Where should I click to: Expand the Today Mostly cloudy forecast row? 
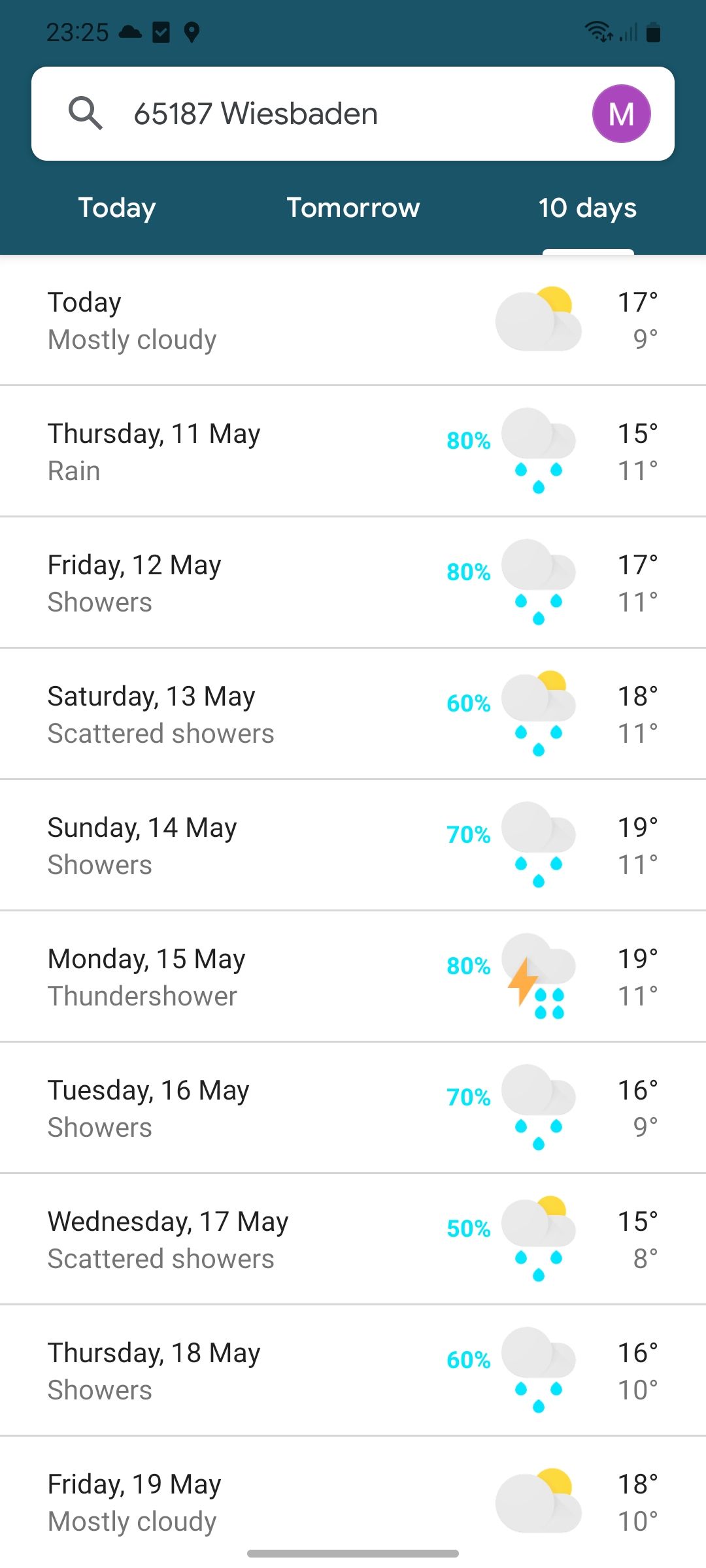(x=353, y=320)
